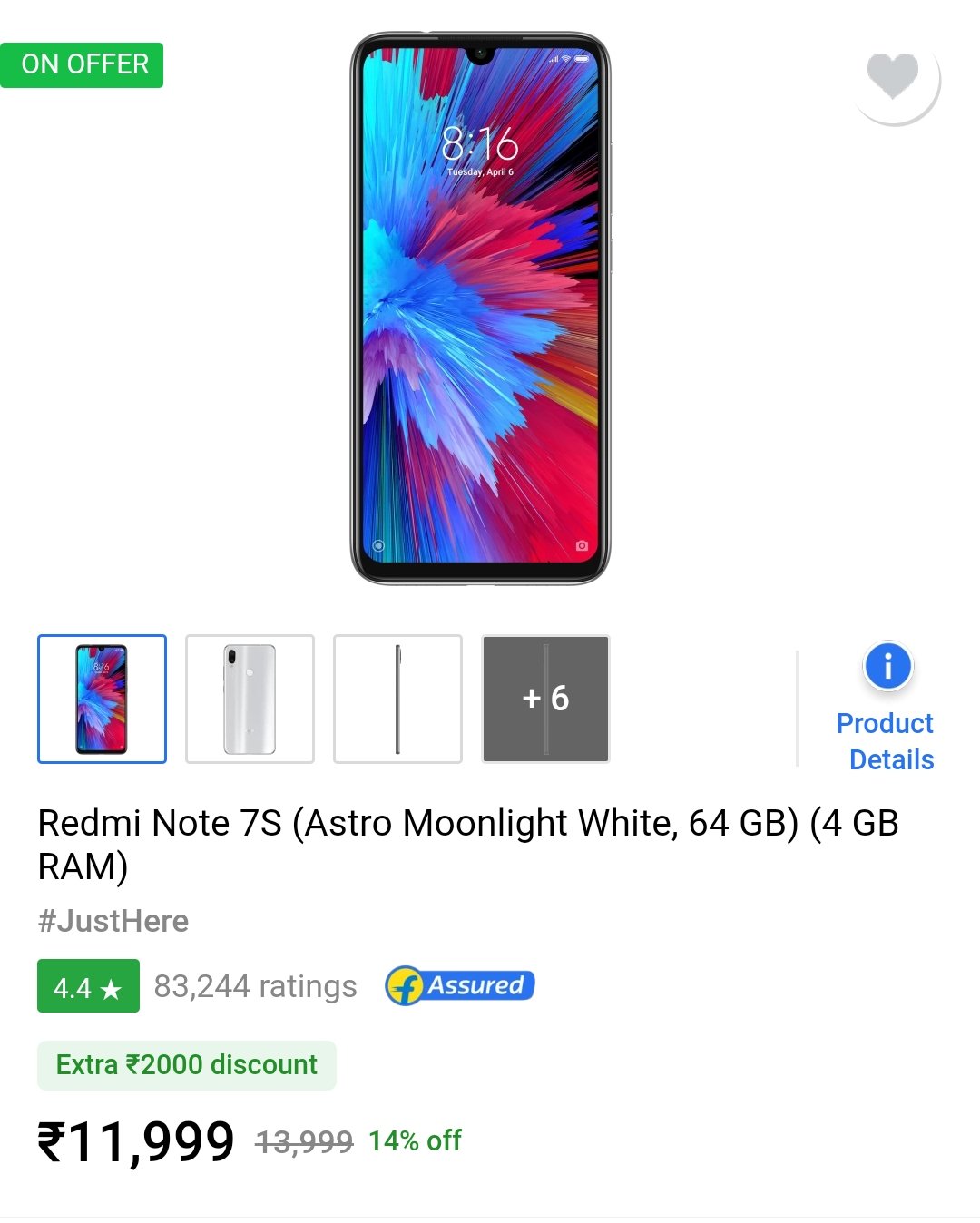Select the white back view thumbnail
The height and width of the screenshot is (1223, 980).
[250, 699]
